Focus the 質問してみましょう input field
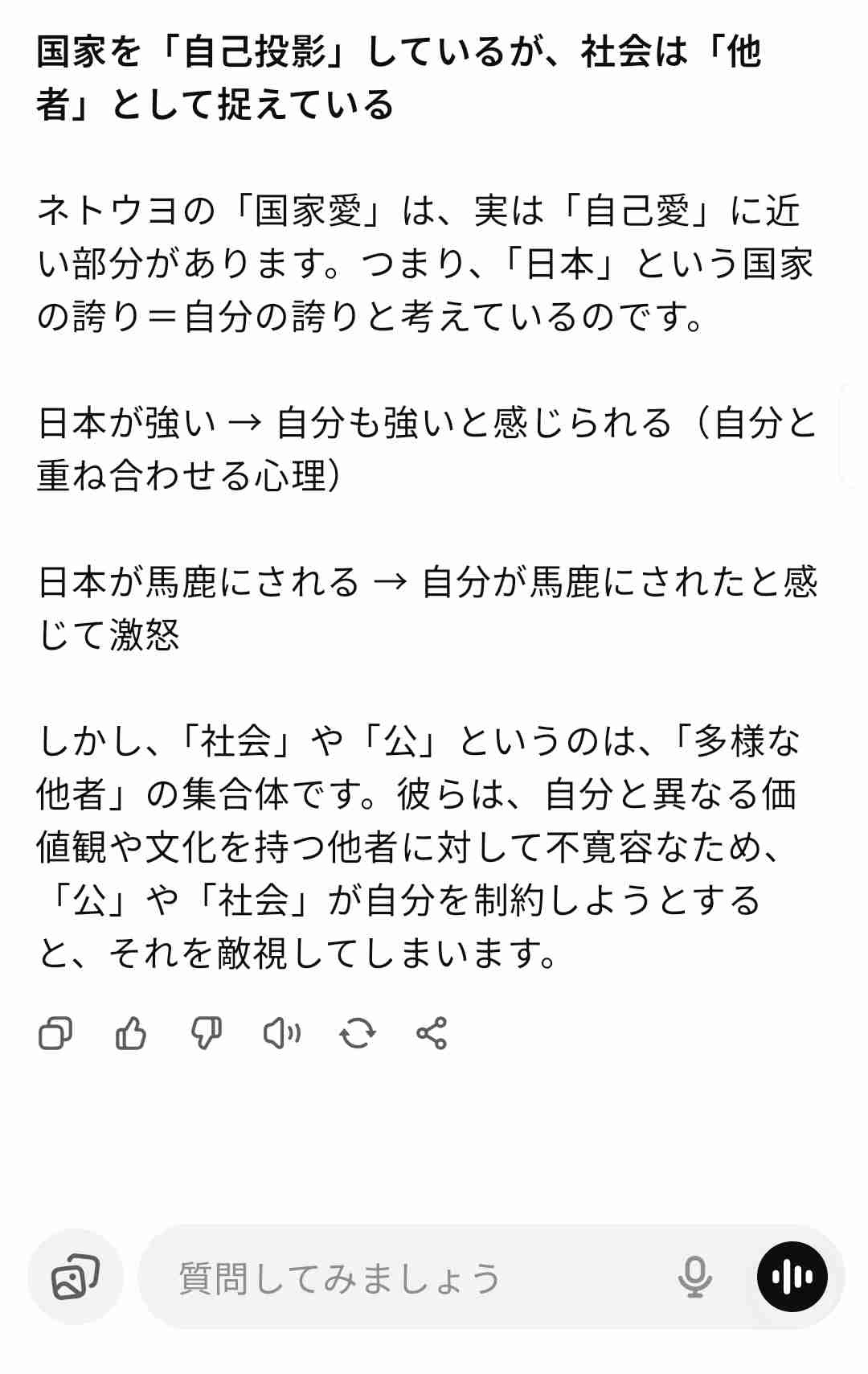 [x=402, y=1277]
